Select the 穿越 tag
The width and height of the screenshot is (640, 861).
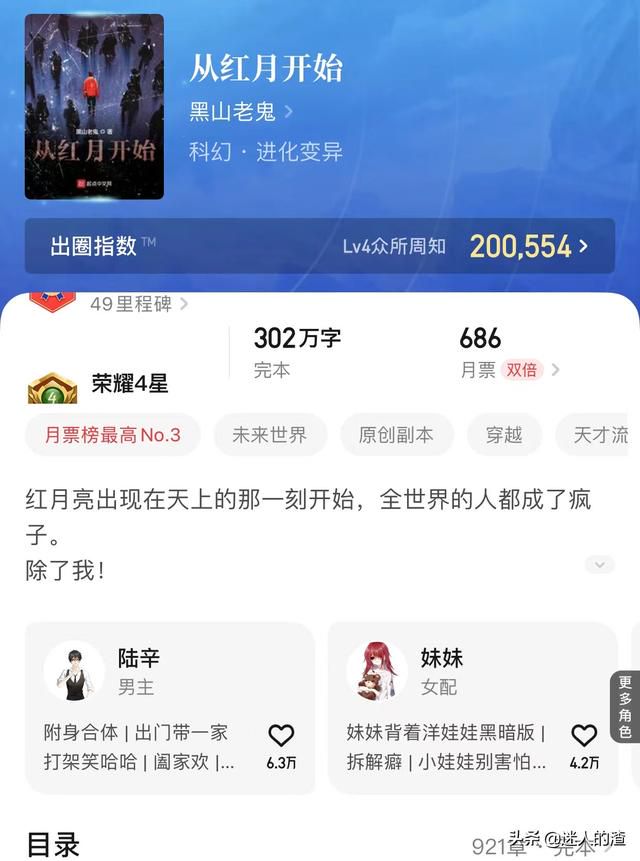[x=506, y=435]
